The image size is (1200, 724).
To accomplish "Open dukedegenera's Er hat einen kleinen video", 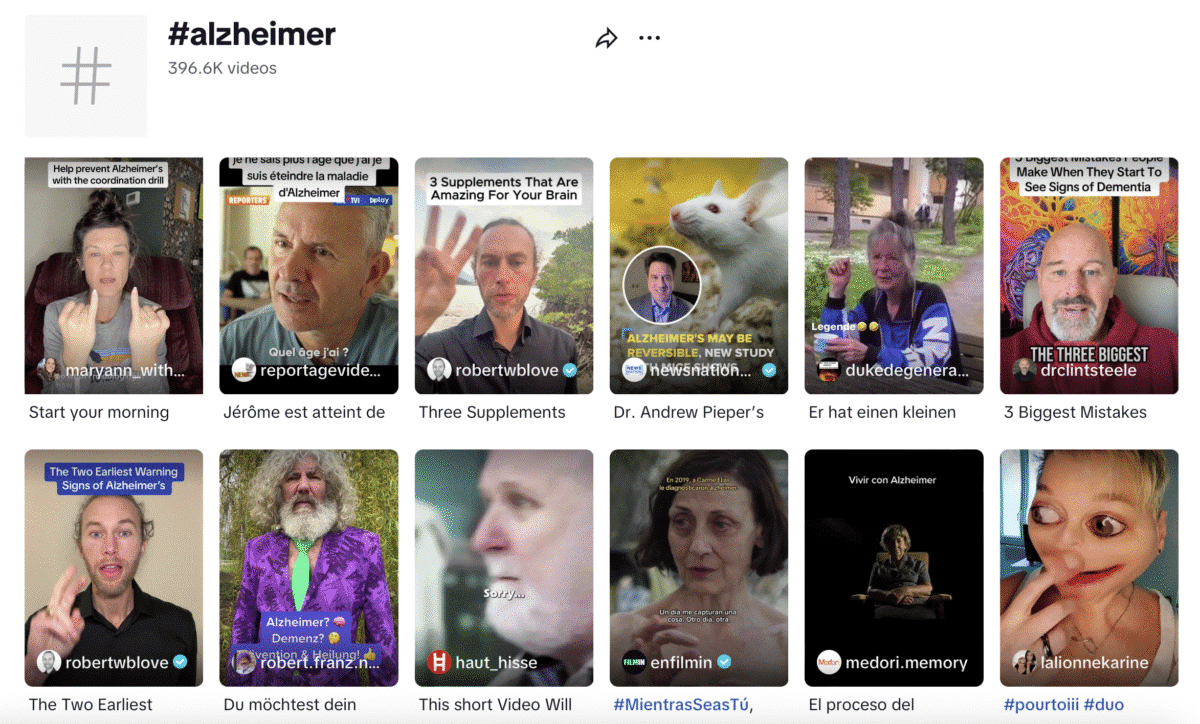I will [893, 275].
